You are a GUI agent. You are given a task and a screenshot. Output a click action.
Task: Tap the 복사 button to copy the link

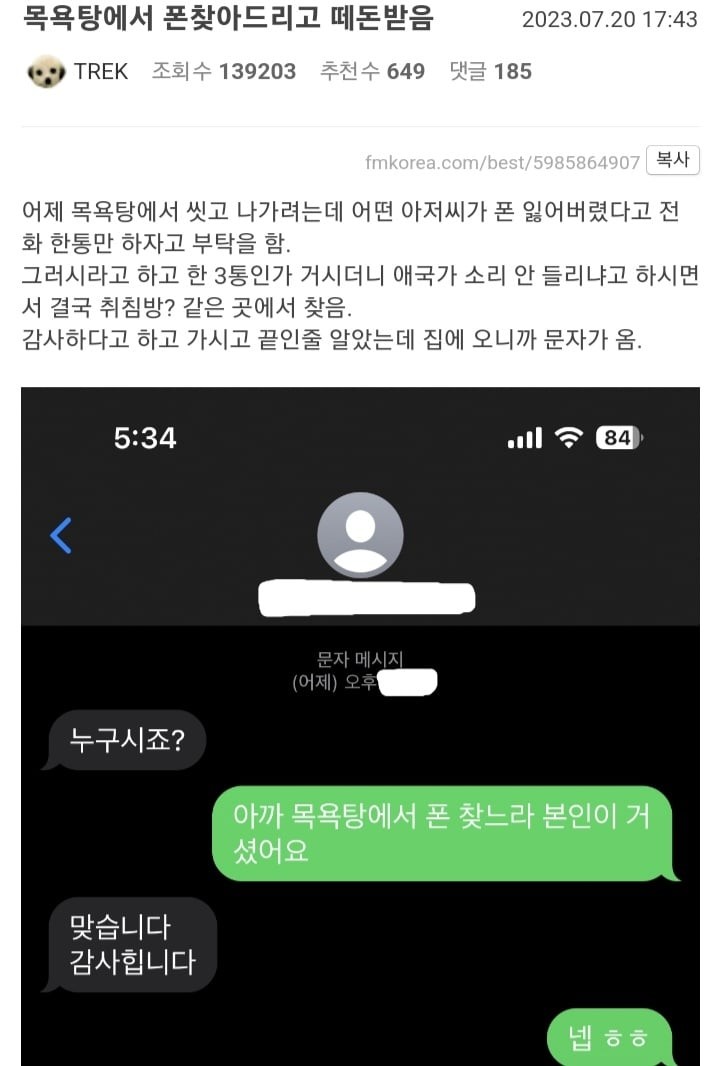[672, 161]
